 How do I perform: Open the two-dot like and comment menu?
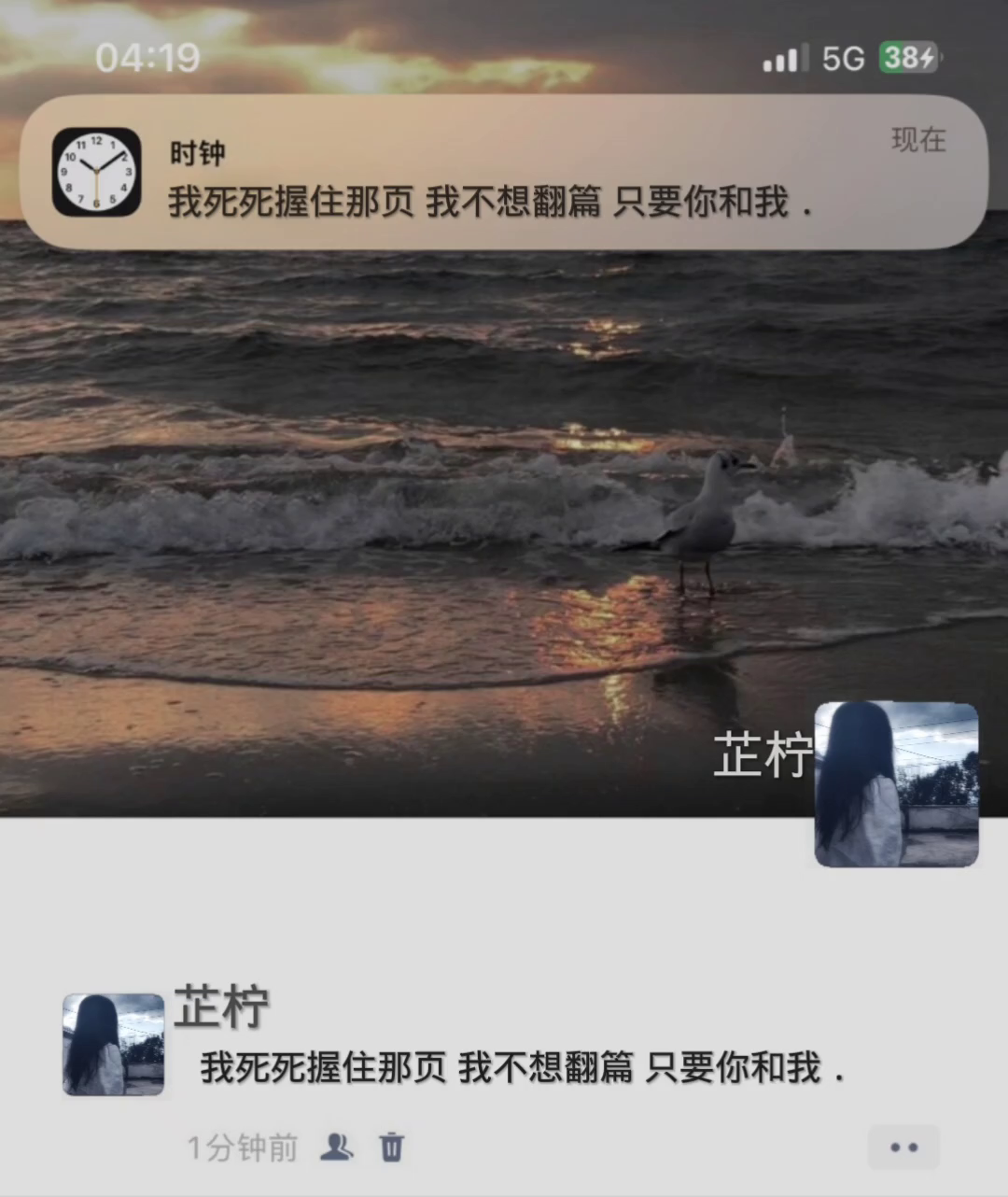[x=903, y=1147]
